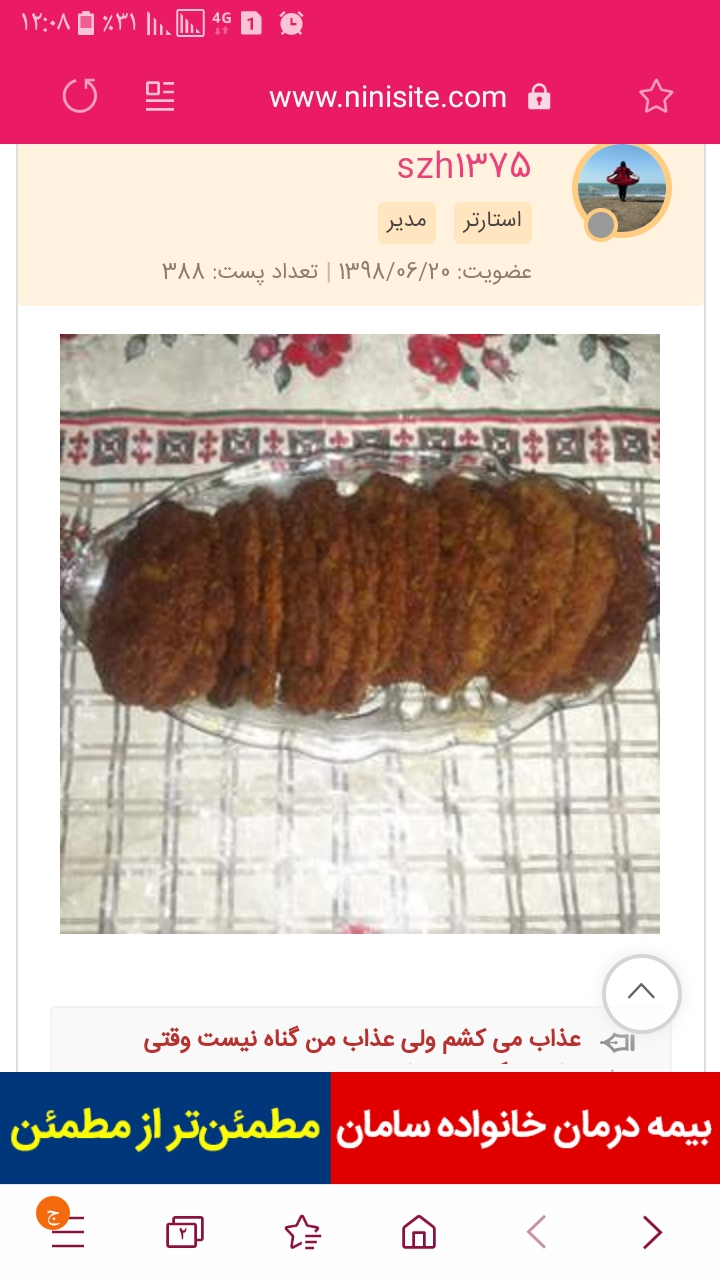
Task: Jump back to the top of page
Action: click(x=641, y=993)
